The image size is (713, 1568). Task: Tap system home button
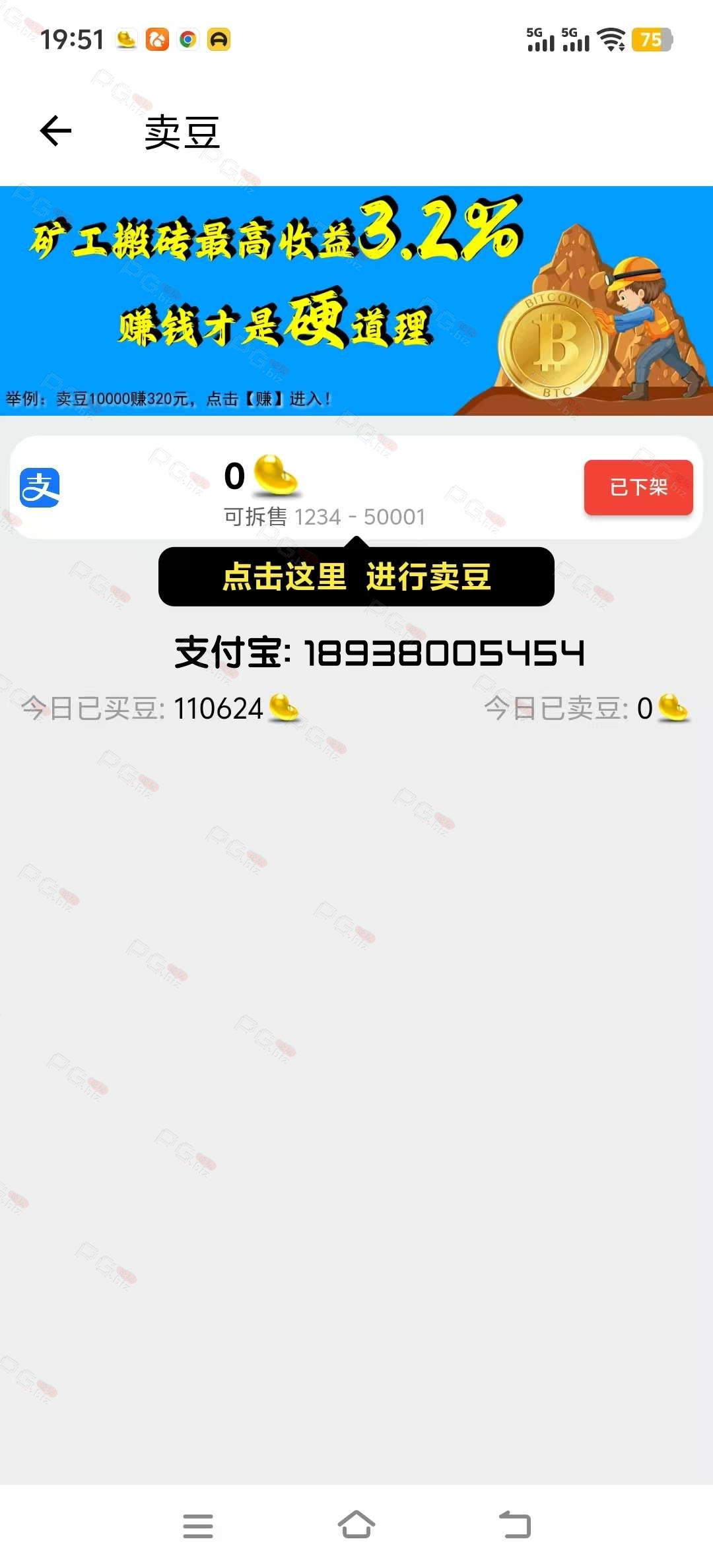356,1525
